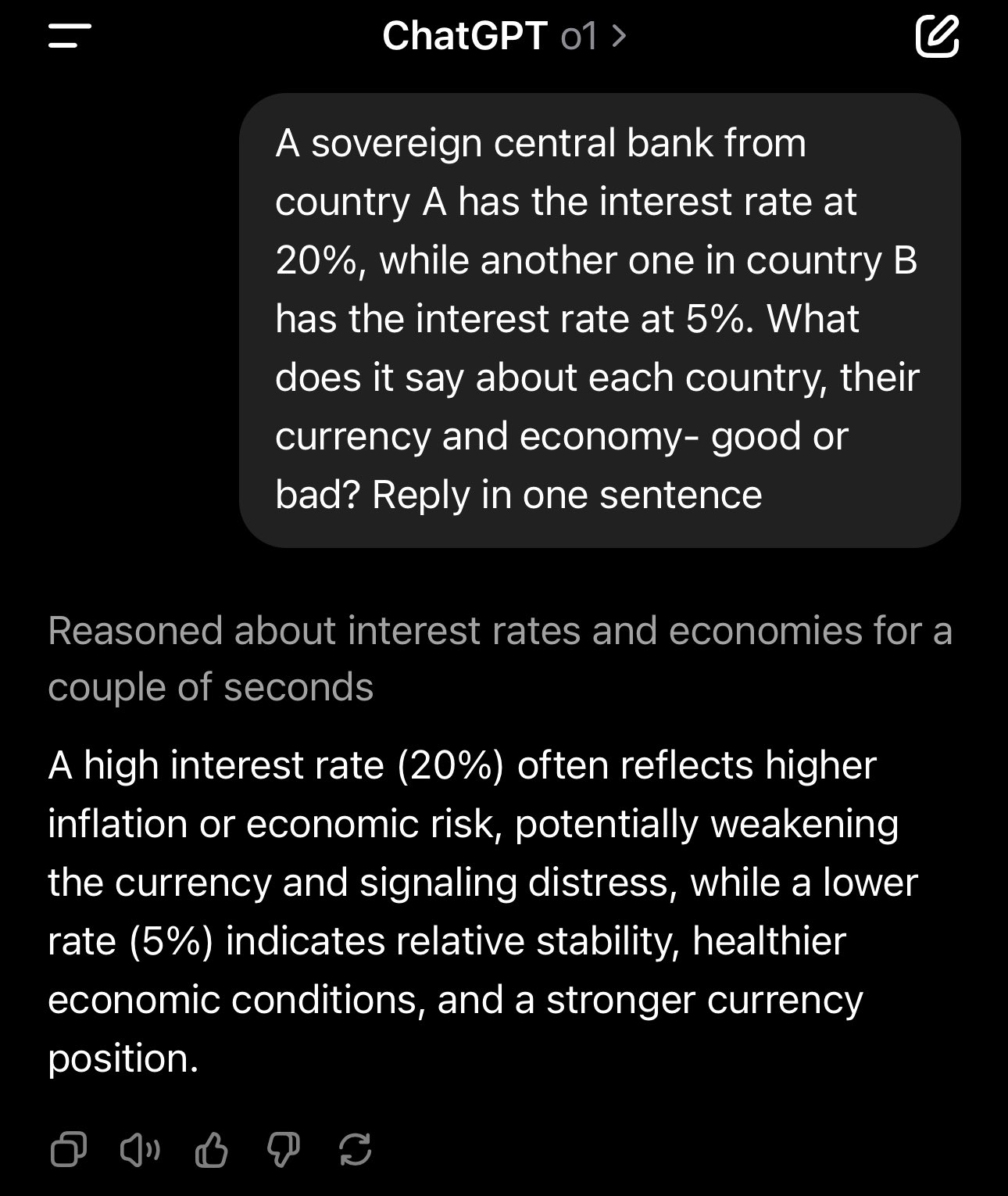Copy the response text
Viewport: 1008px width, 1196px height.
pyautogui.click(x=68, y=1150)
